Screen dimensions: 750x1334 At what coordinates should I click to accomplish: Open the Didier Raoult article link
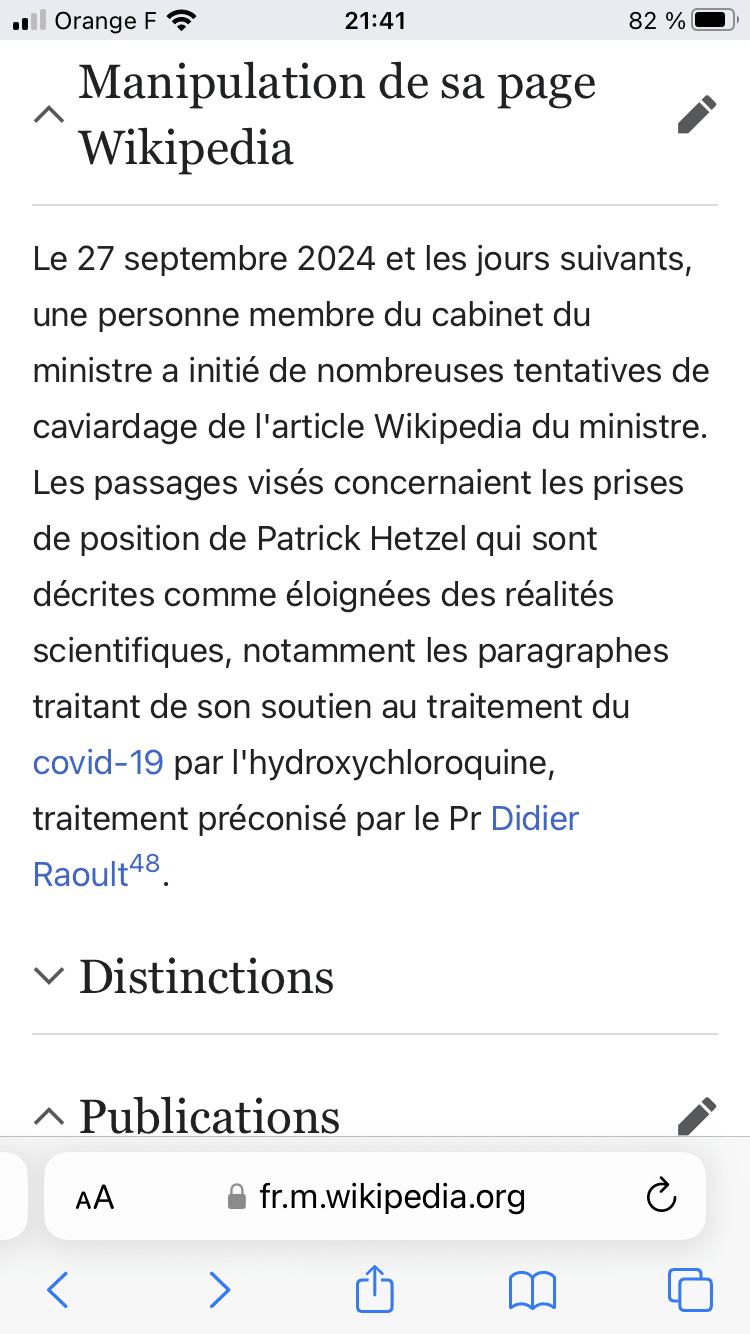(x=535, y=819)
